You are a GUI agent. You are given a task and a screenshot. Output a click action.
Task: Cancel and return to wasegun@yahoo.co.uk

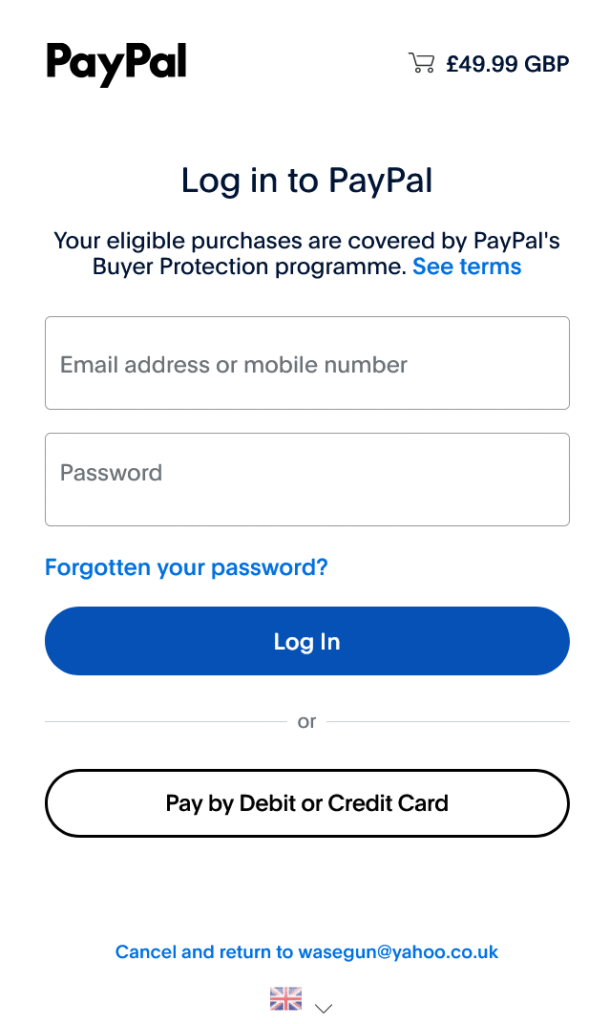(306, 952)
